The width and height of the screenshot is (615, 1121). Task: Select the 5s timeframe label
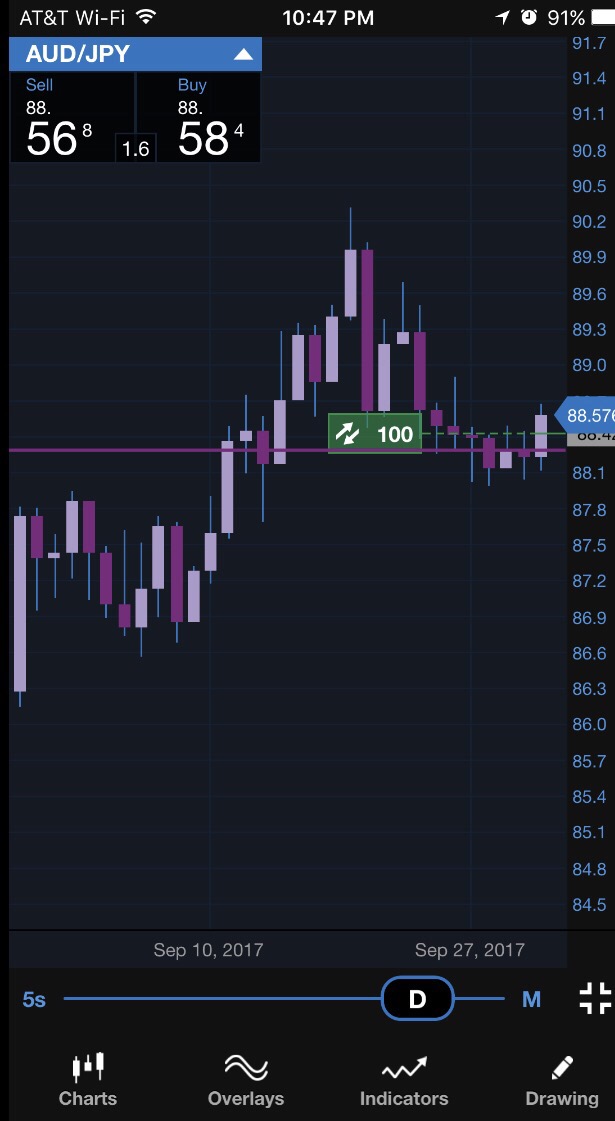[34, 999]
